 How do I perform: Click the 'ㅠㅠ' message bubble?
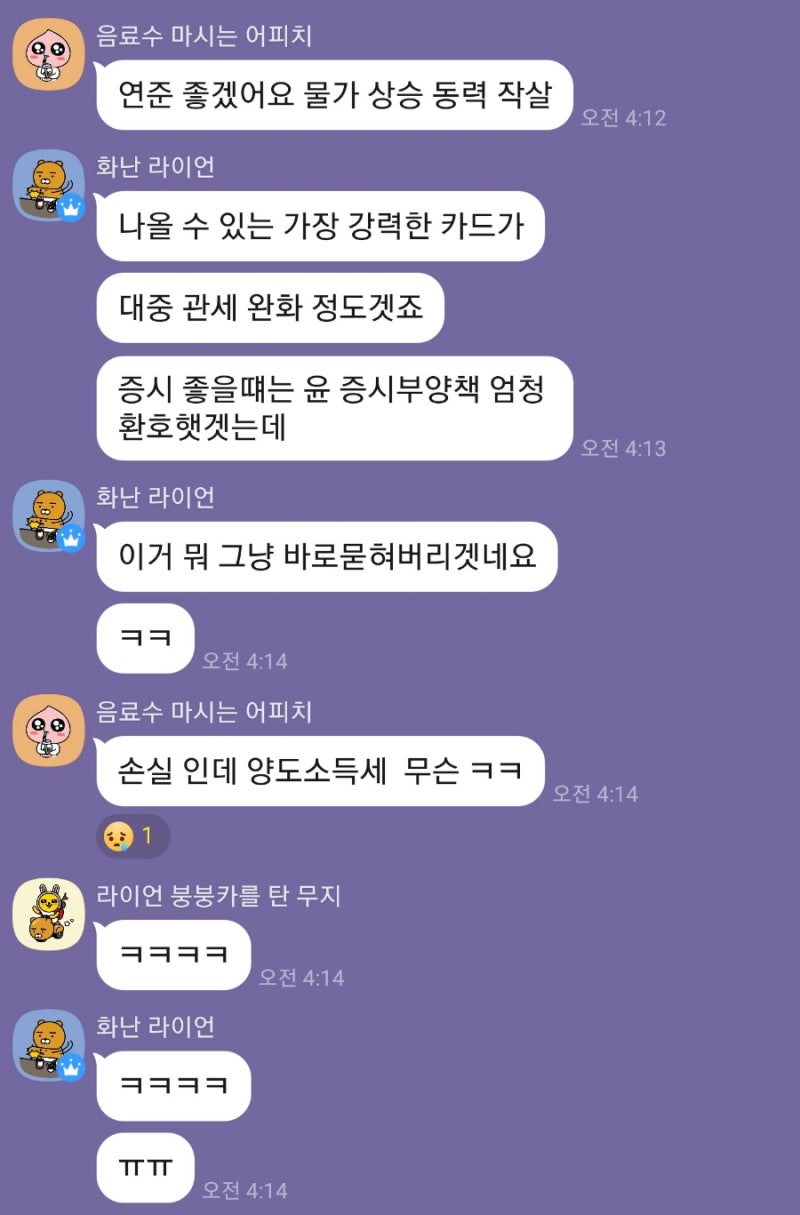[147, 1167]
